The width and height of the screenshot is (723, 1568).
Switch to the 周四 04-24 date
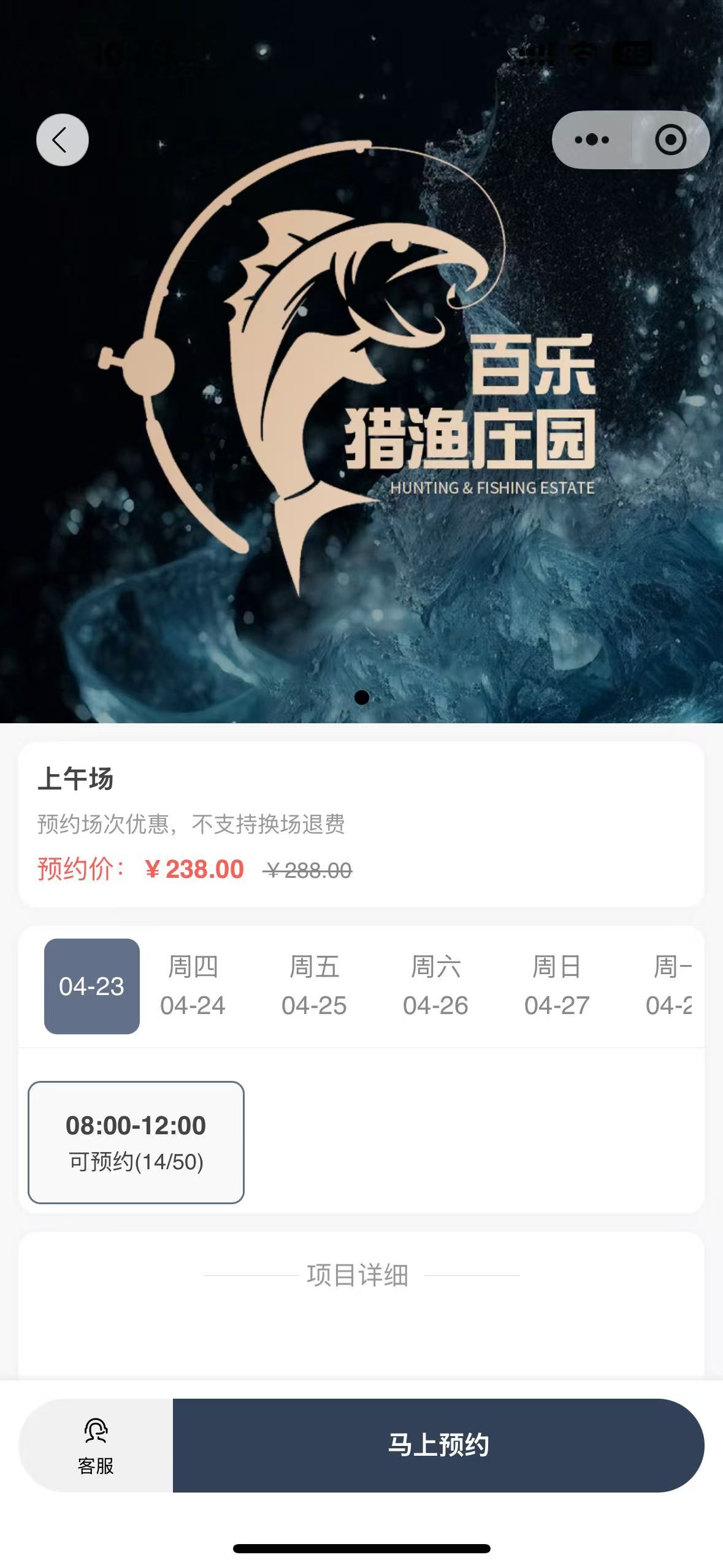click(x=193, y=986)
